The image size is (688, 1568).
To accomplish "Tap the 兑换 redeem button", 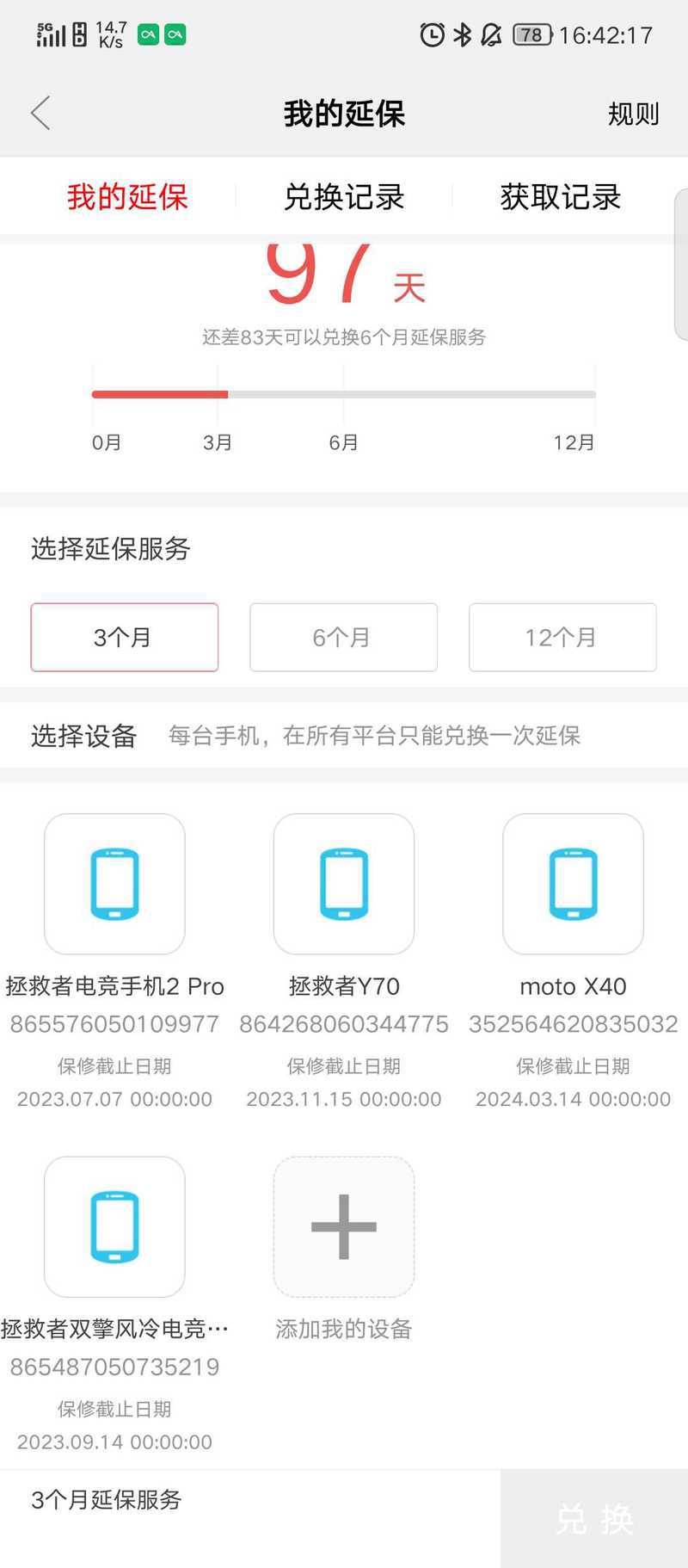I will [594, 1519].
